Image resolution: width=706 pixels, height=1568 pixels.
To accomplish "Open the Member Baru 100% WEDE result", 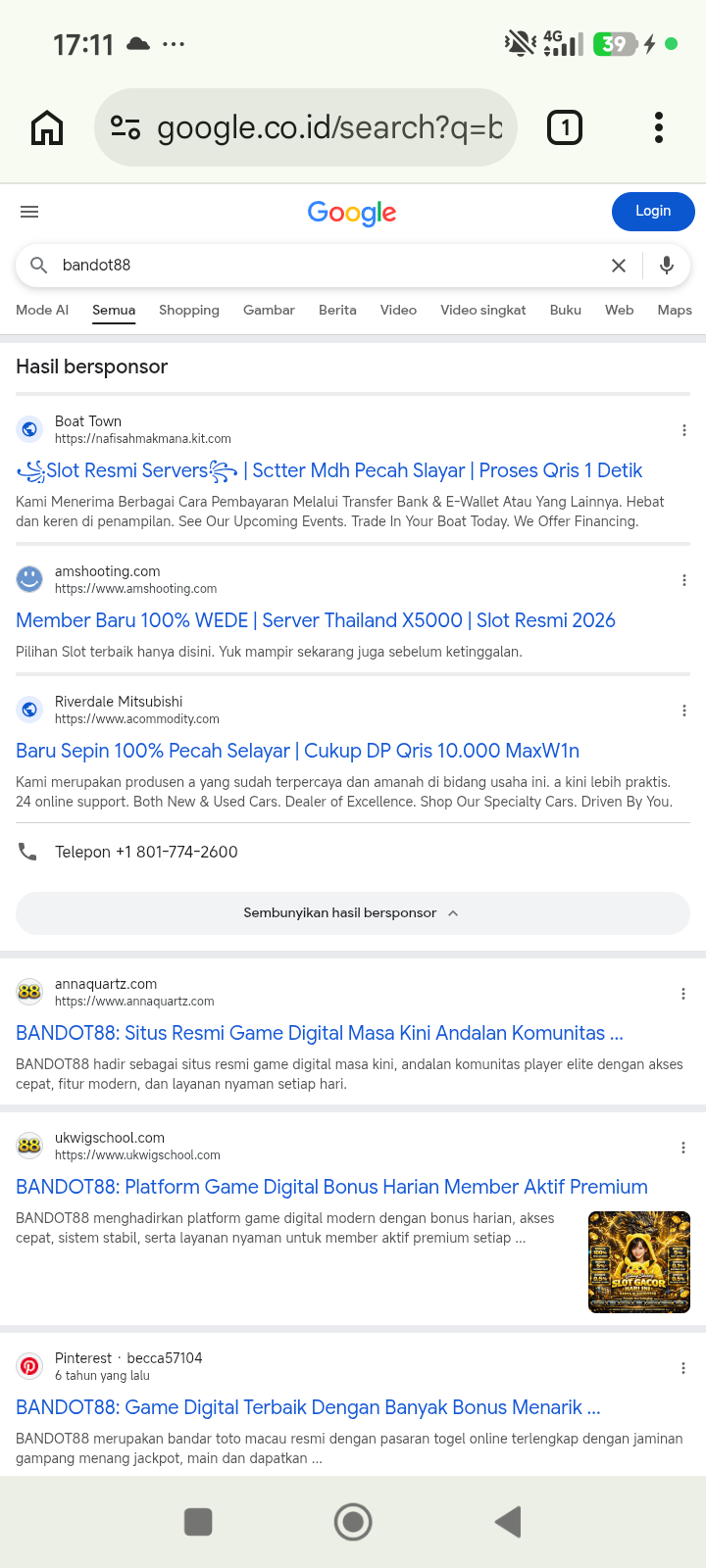I will tap(316, 620).
